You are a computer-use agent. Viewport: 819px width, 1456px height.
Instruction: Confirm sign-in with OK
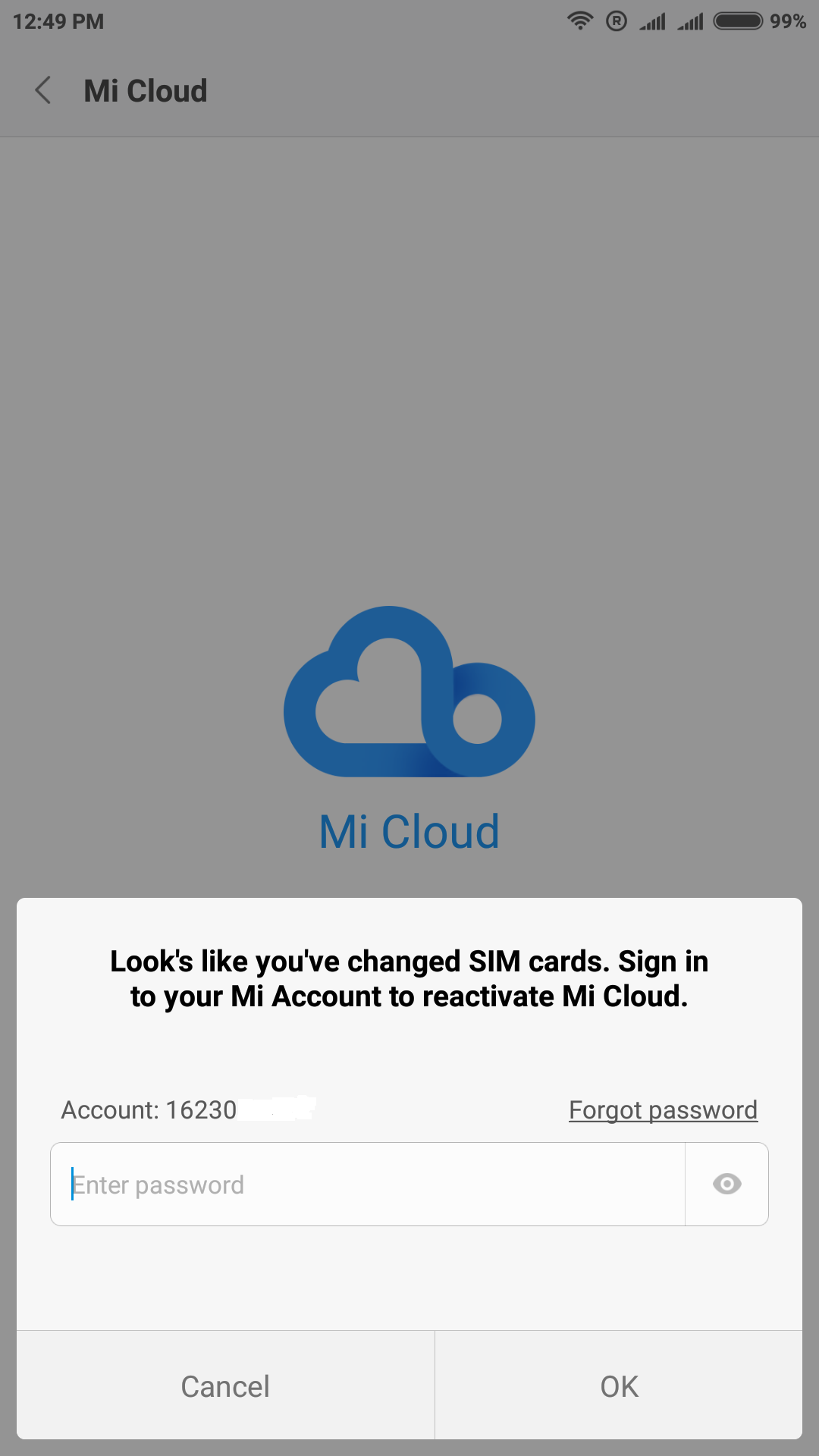coord(619,1386)
